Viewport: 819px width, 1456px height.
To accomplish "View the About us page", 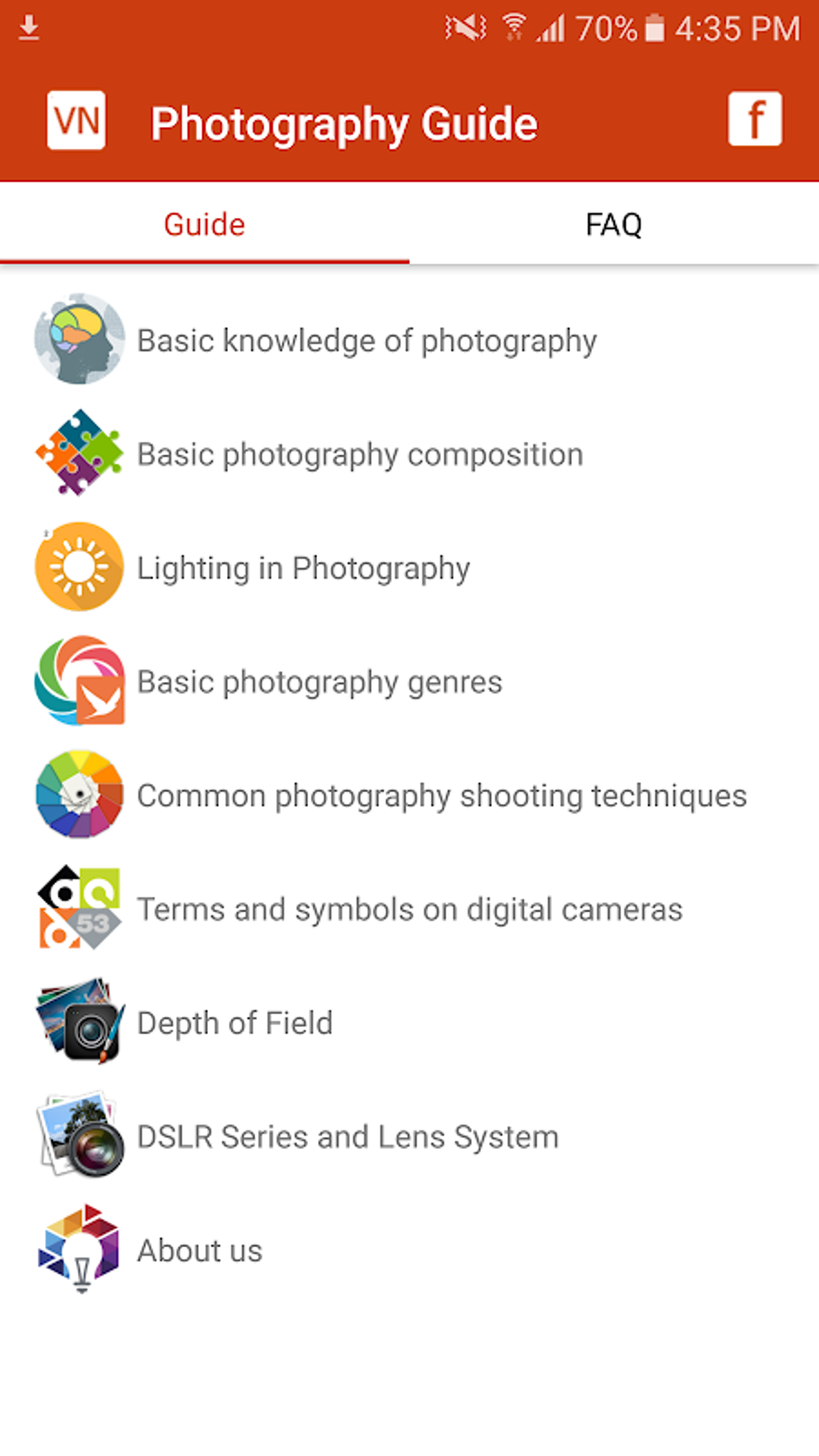I will tap(198, 1250).
